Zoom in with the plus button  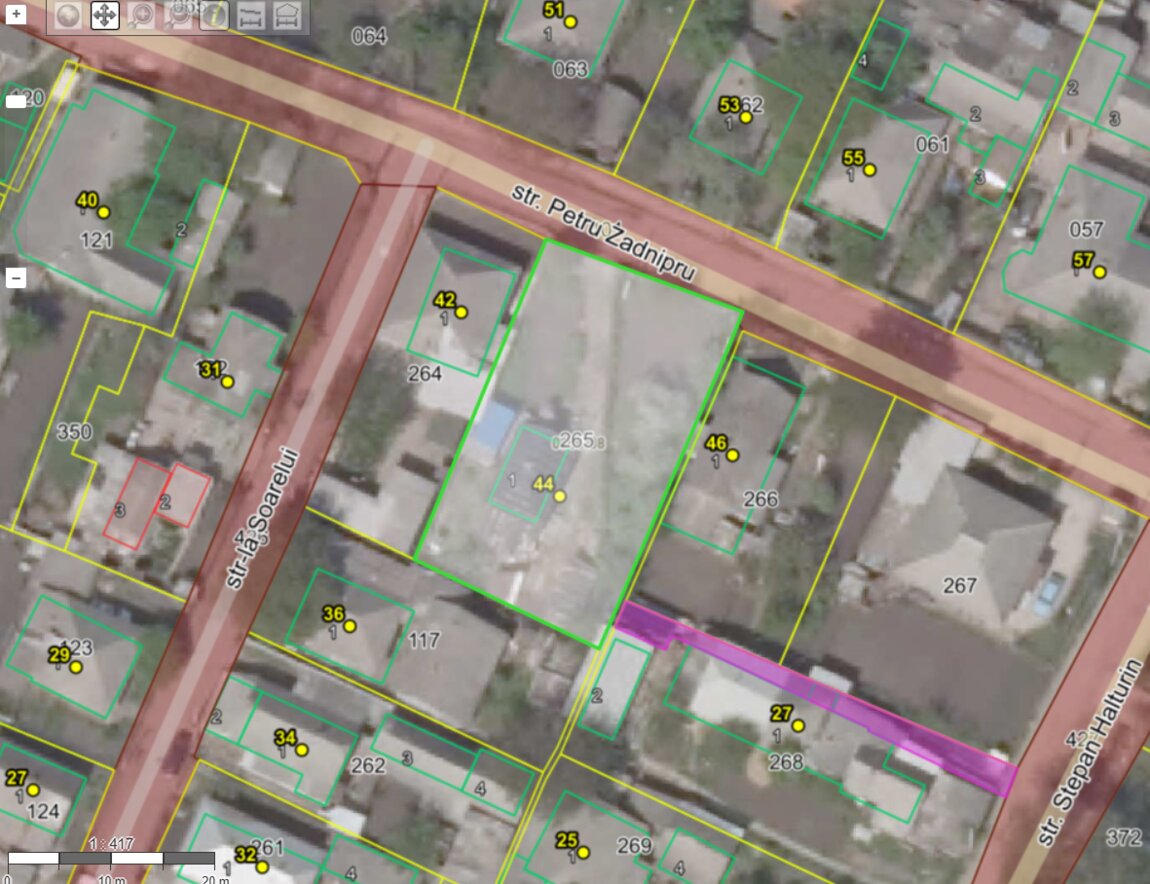pyautogui.click(x=16, y=14)
